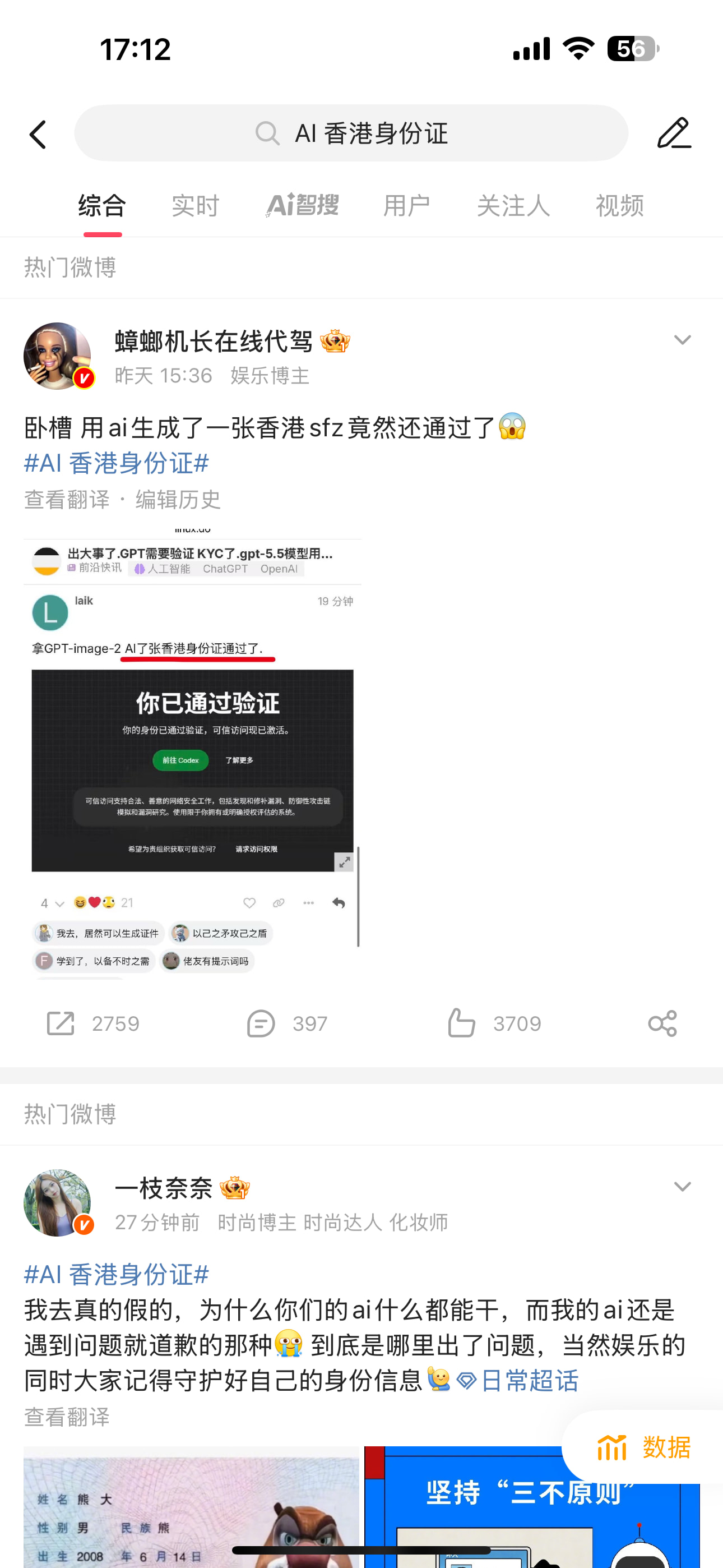This screenshot has height=1568, width=723.
Task: Switch to the 视频 tab
Action: point(619,206)
